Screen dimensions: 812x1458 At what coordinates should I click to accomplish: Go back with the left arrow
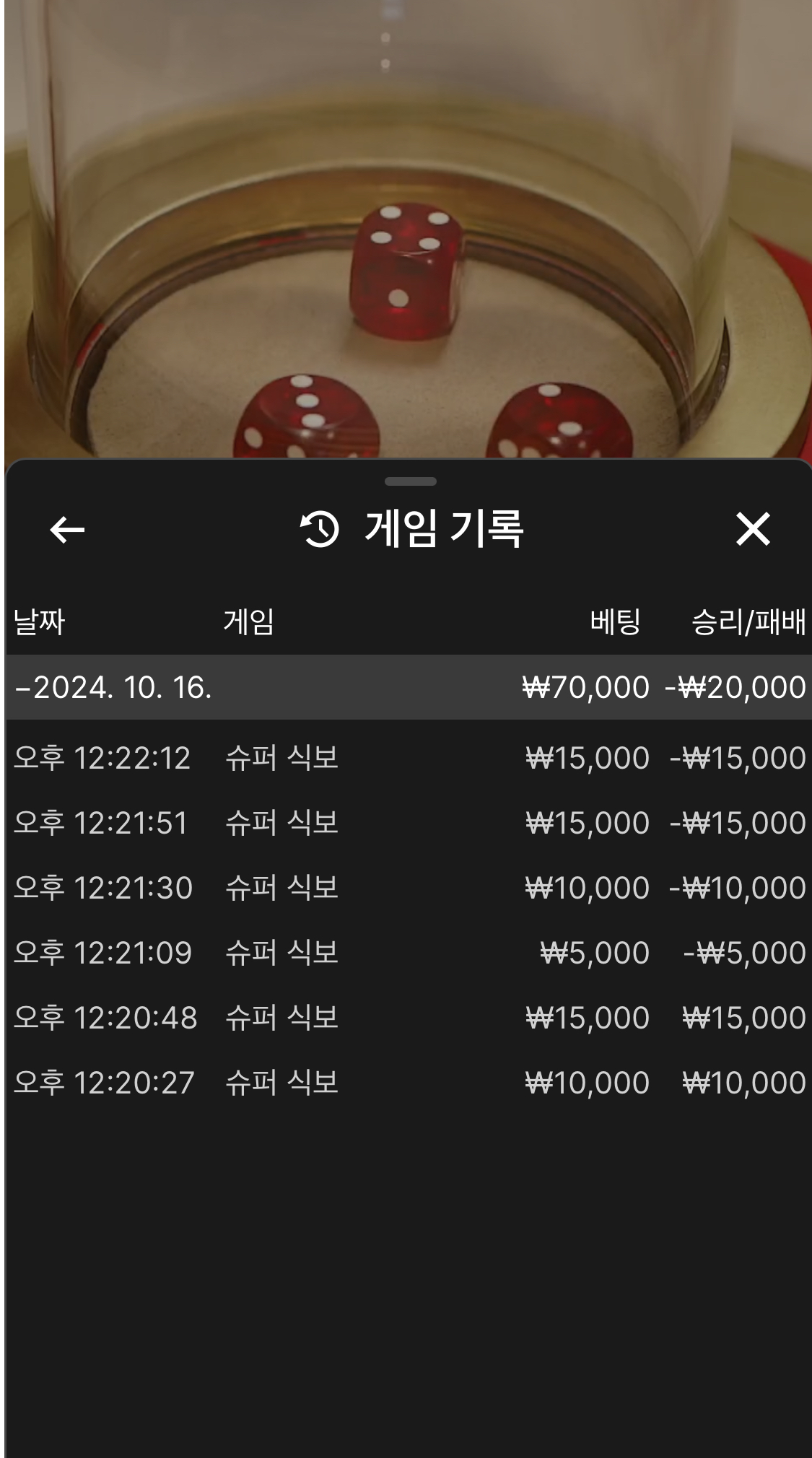(x=67, y=530)
